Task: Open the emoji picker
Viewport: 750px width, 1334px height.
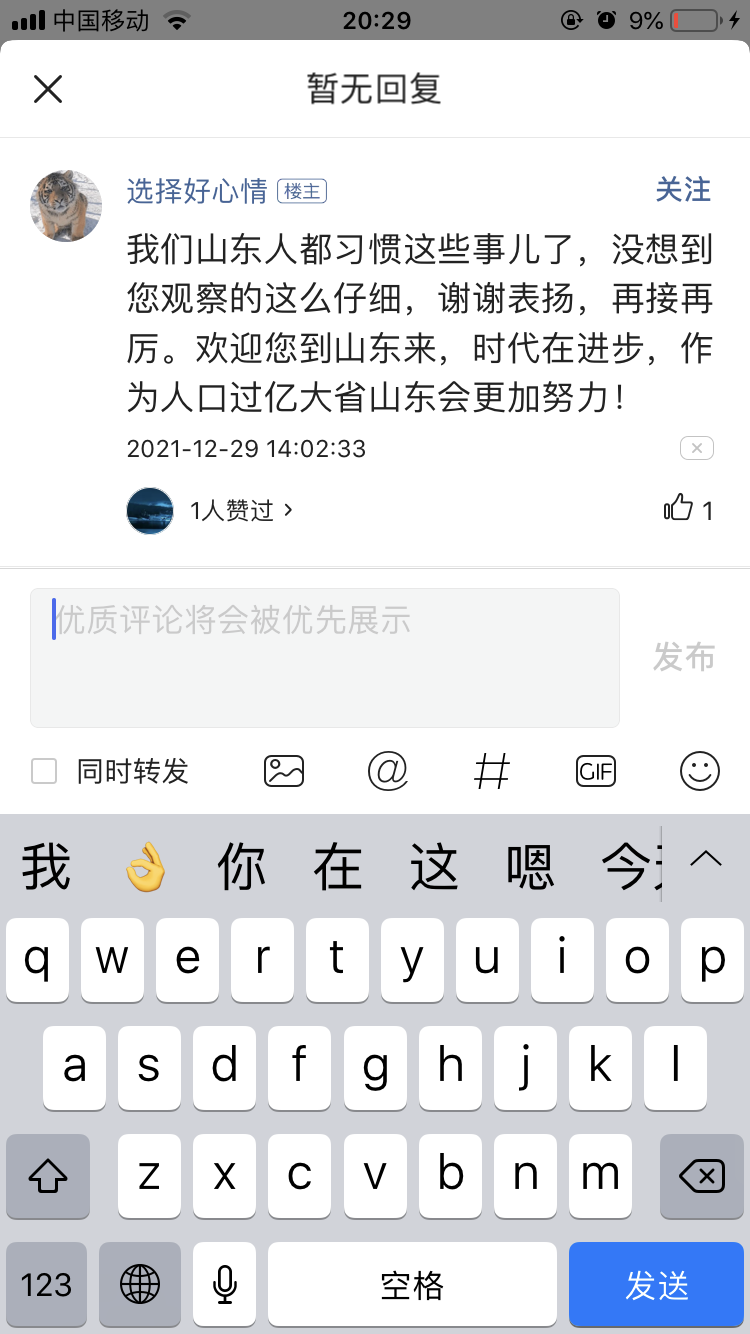Action: (x=700, y=771)
